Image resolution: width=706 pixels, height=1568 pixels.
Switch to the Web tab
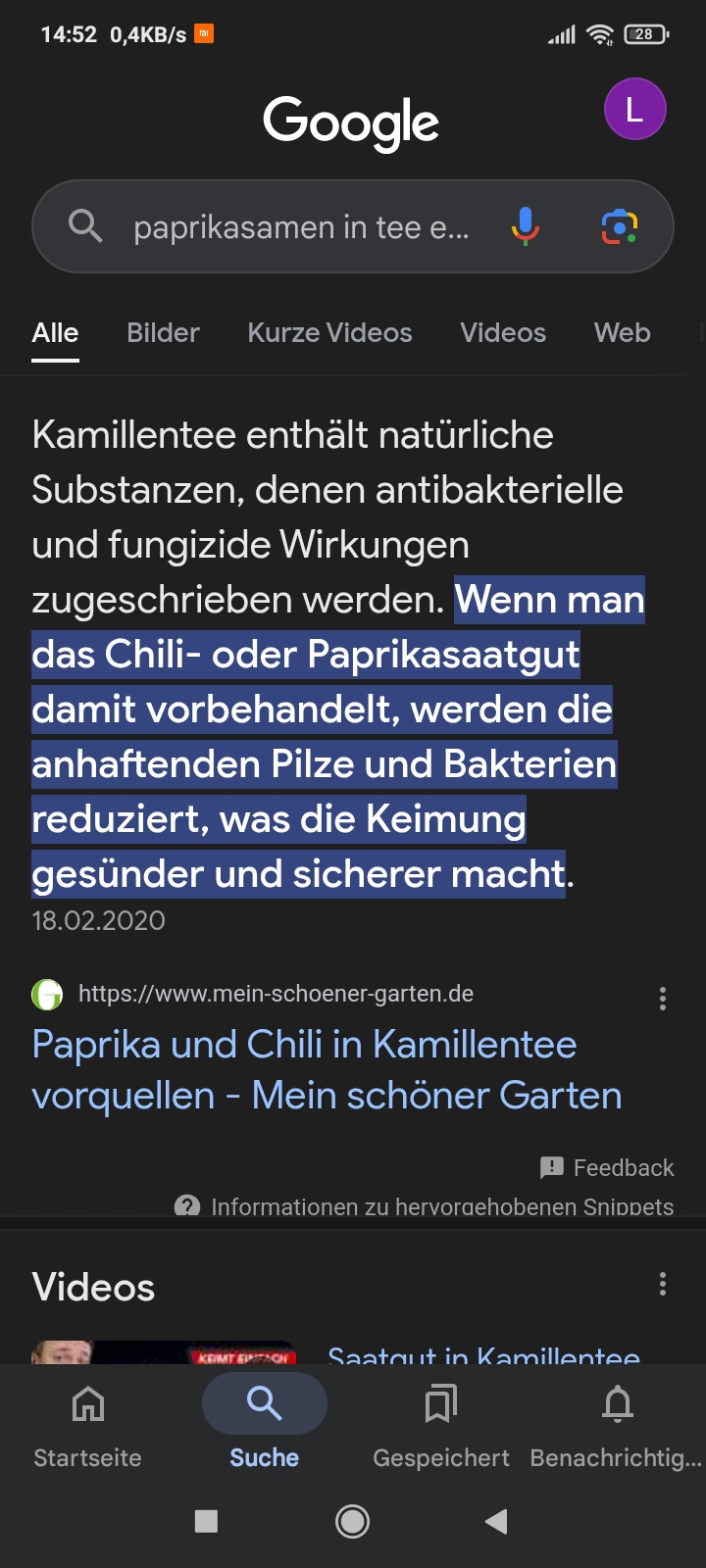(x=622, y=333)
